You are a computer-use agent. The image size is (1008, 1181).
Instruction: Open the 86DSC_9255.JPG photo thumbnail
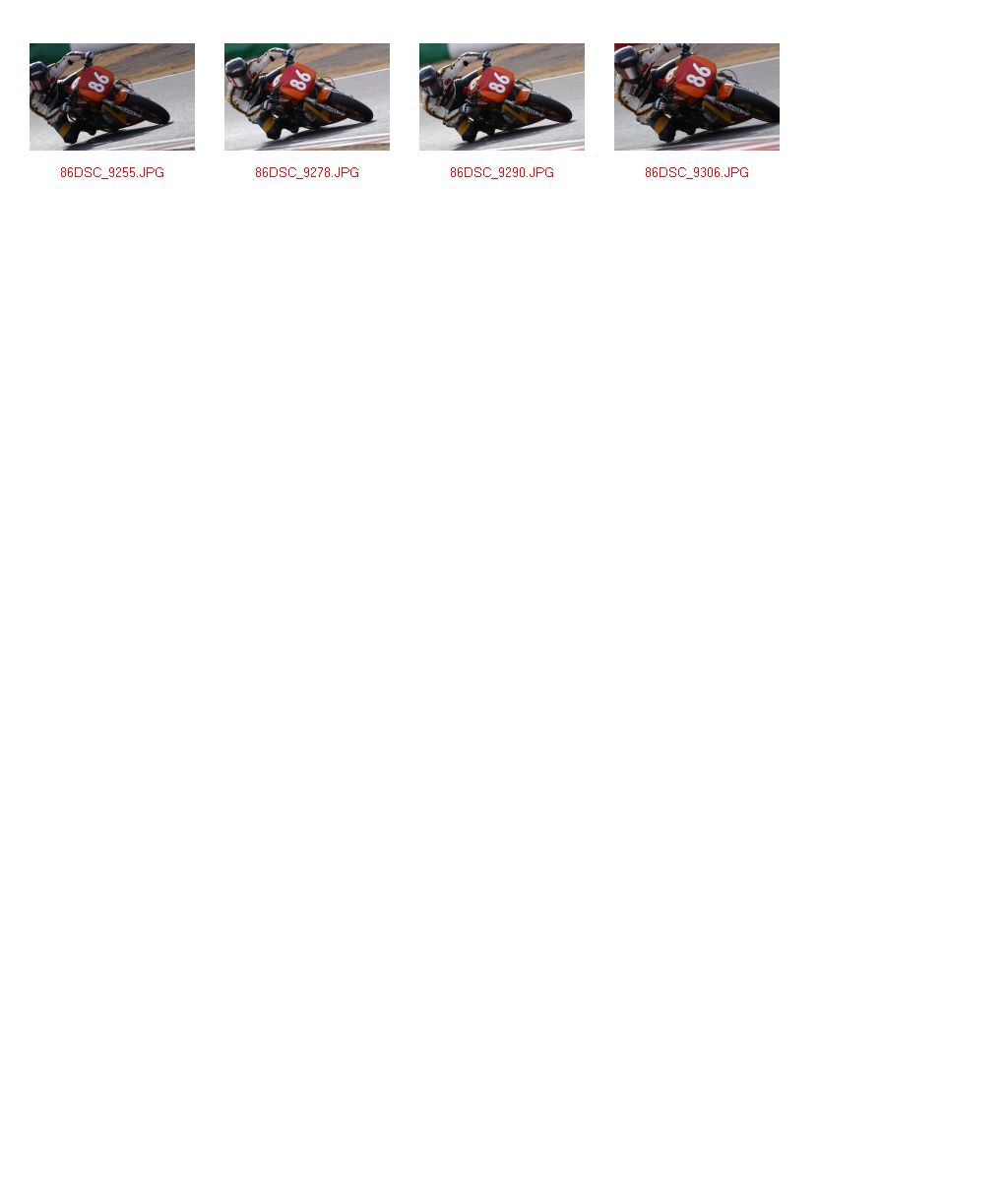pos(112,96)
